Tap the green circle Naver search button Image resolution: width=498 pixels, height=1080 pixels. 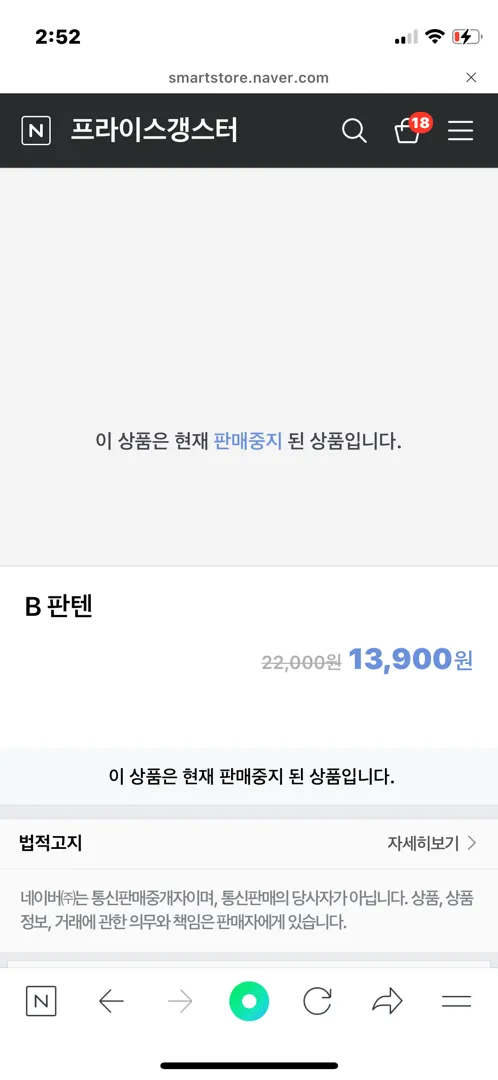tap(249, 1001)
